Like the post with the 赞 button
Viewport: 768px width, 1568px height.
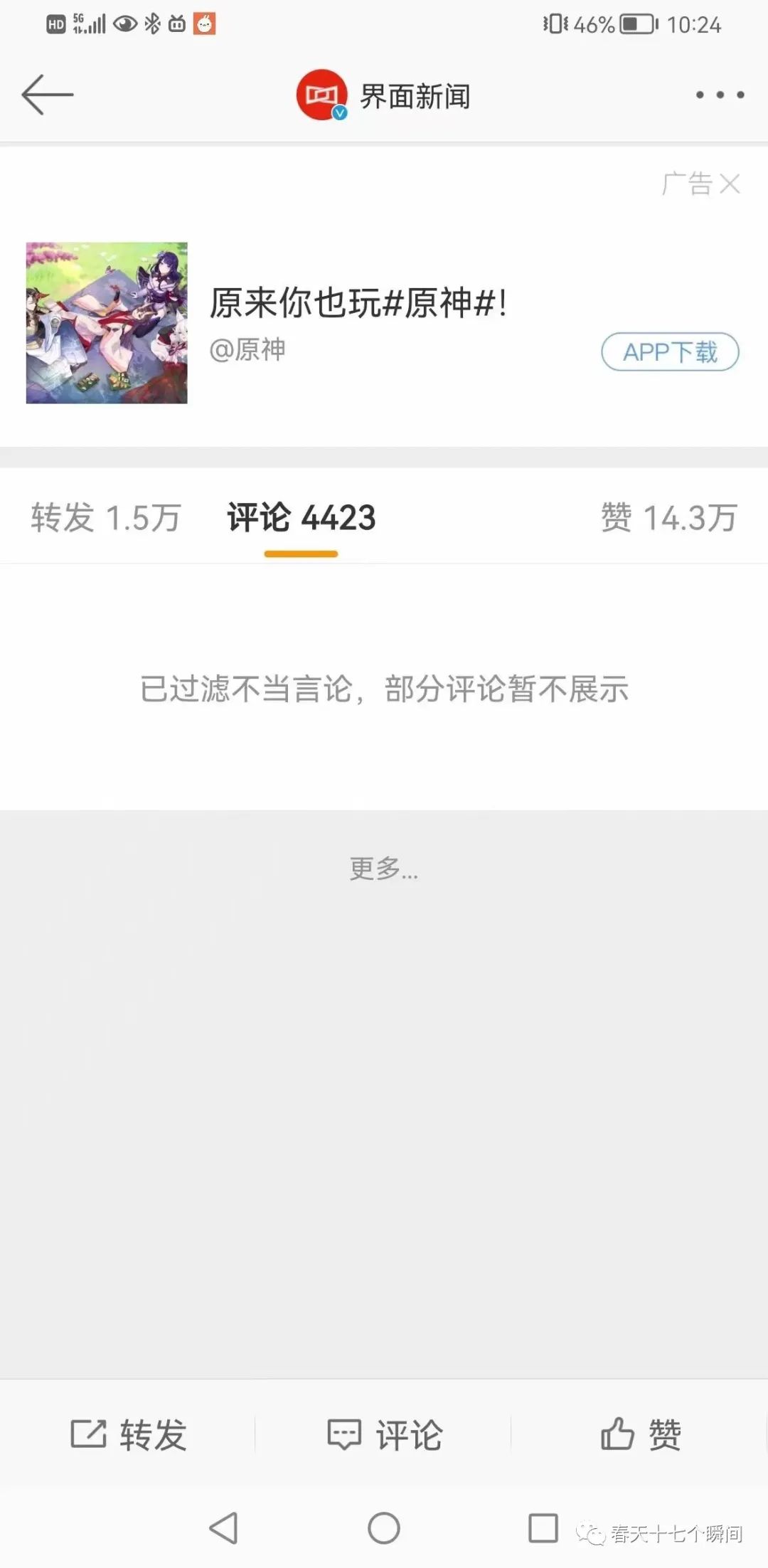tap(640, 1434)
